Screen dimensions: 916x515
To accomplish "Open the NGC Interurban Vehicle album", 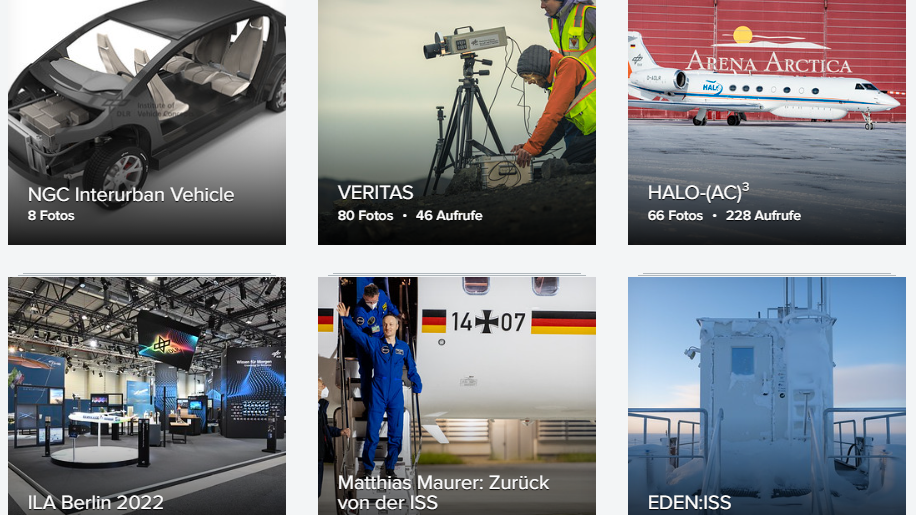I will point(147,120).
